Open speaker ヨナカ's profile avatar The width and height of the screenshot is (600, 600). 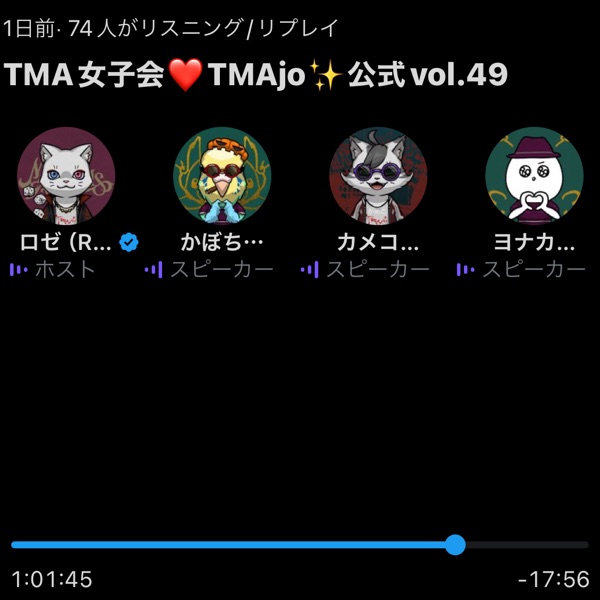point(534,176)
